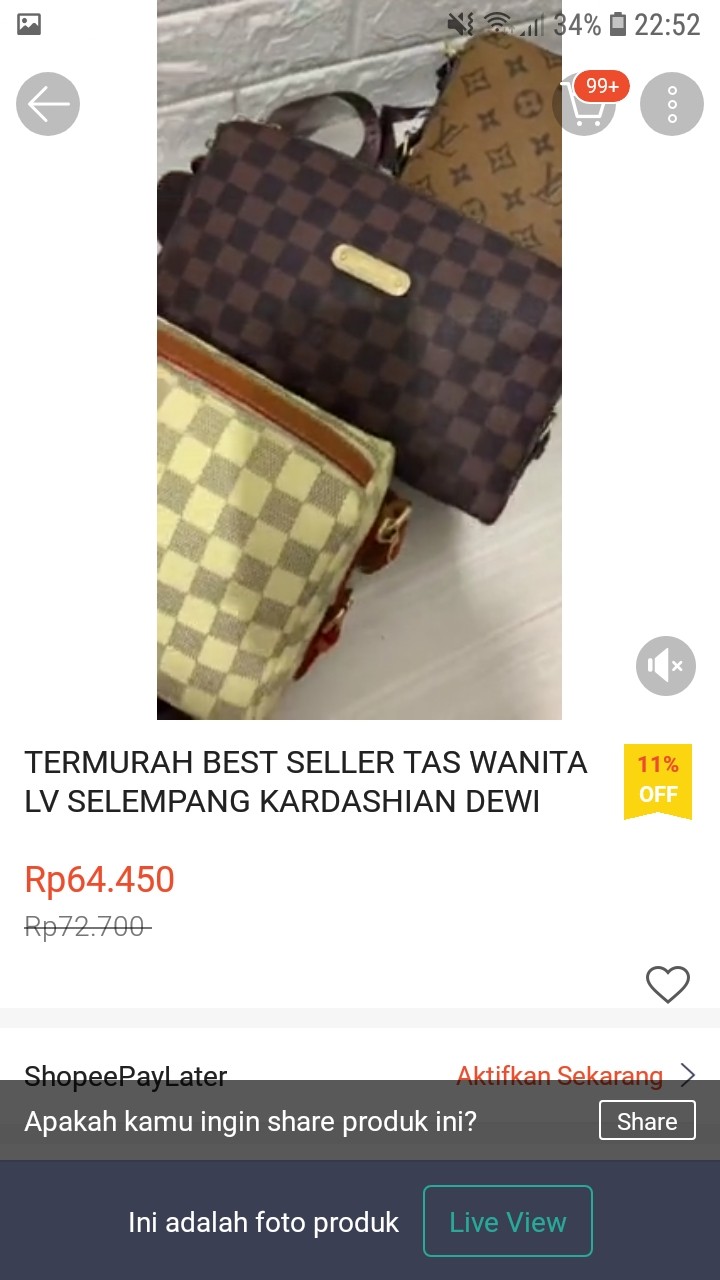720x1280 pixels.
Task: Open the three-dot overflow menu
Action: 672,104
